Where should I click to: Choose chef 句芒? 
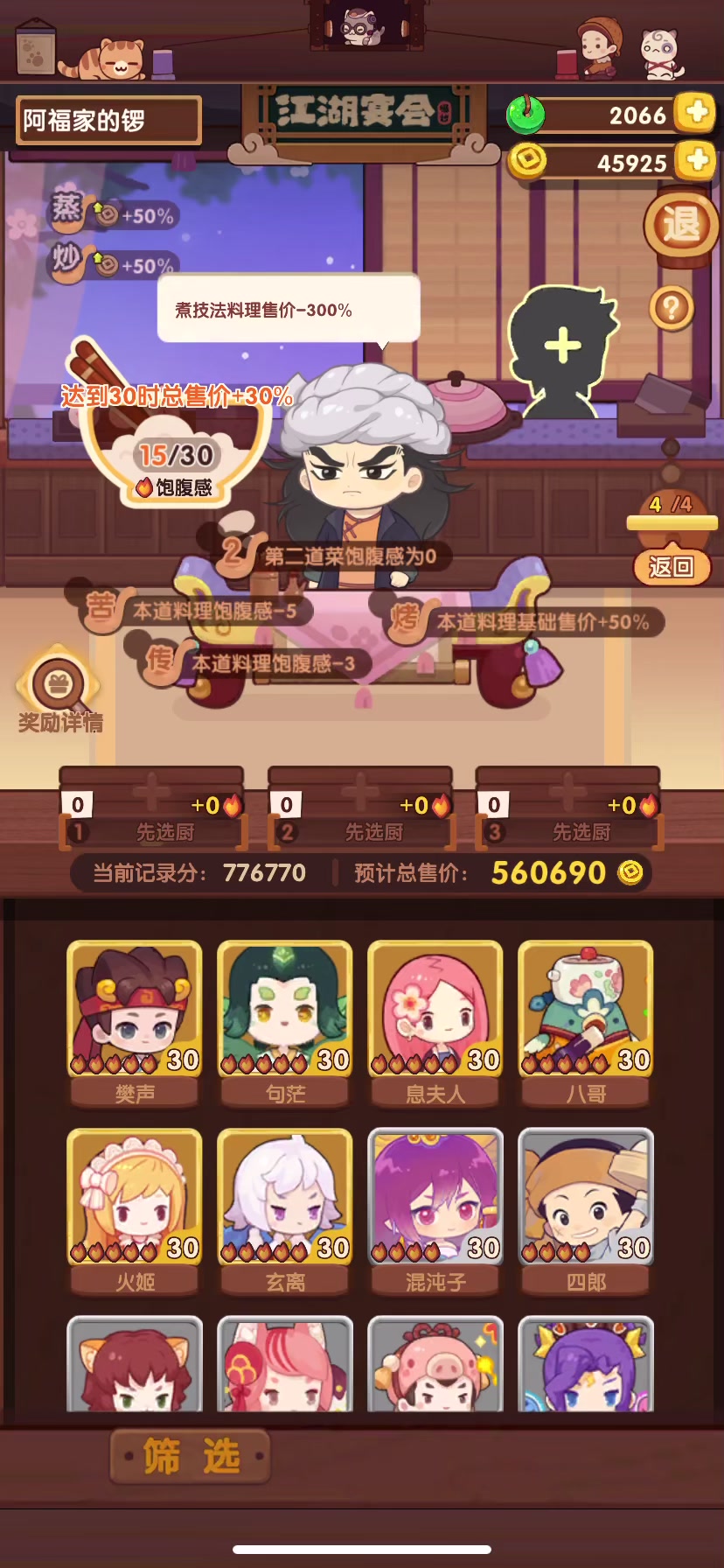(285, 1024)
